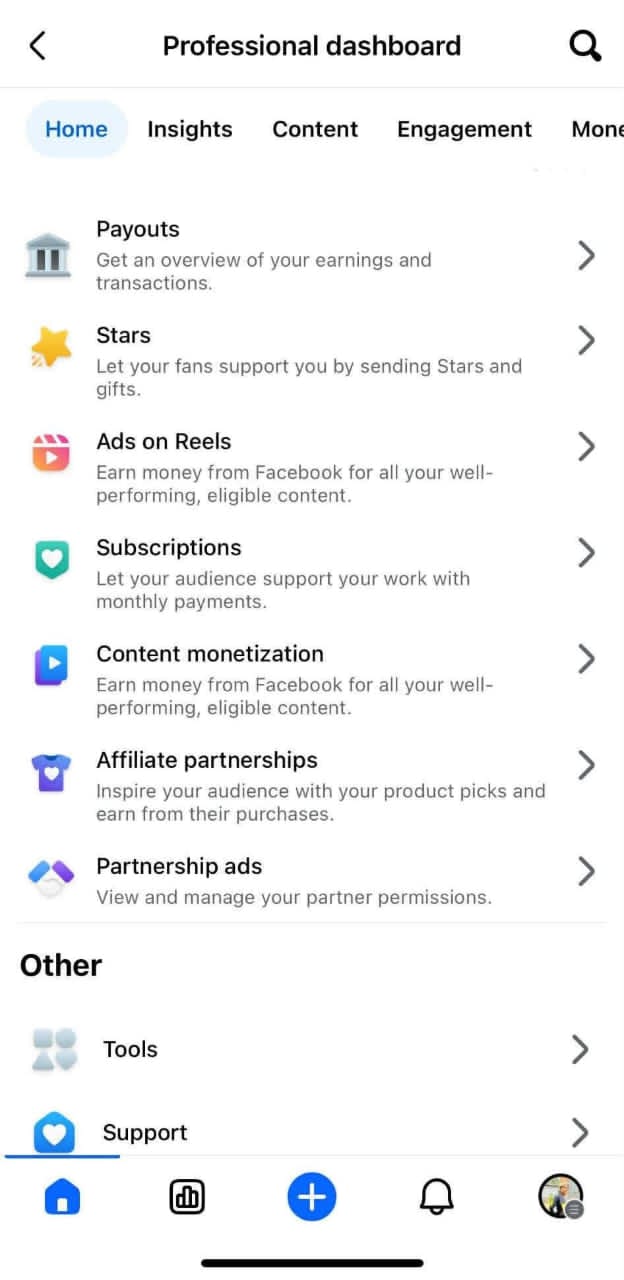Create new content with the plus button
Viewport: 624px width, 1280px height.
[x=312, y=1196]
